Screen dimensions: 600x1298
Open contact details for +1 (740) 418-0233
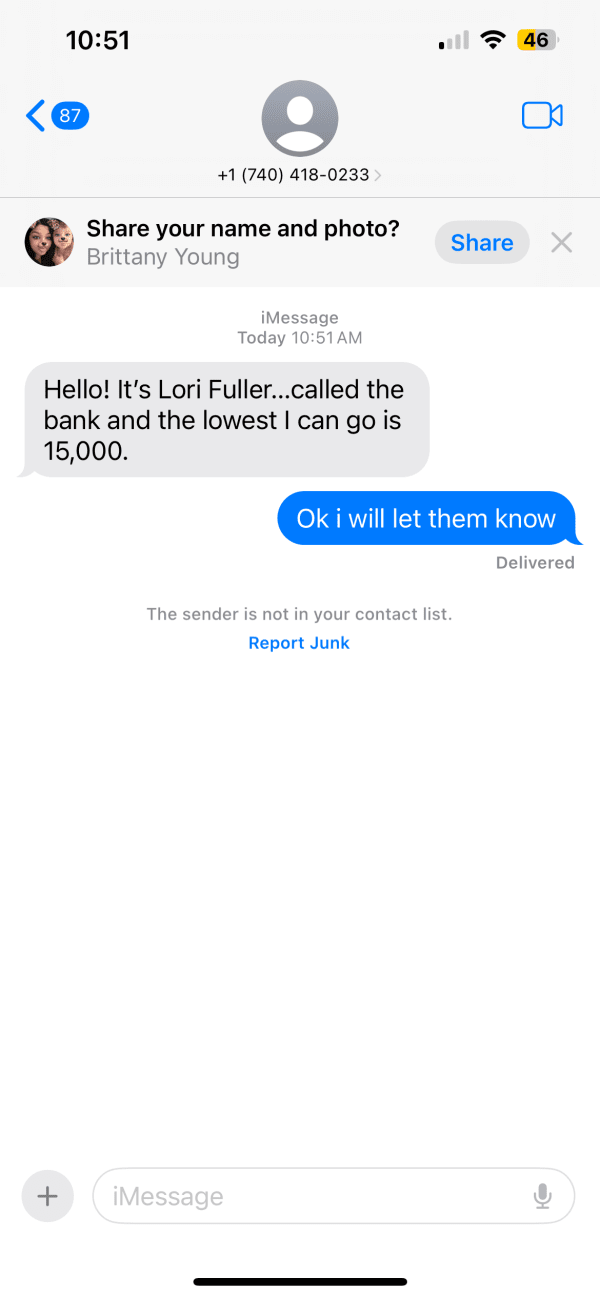(x=299, y=133)
